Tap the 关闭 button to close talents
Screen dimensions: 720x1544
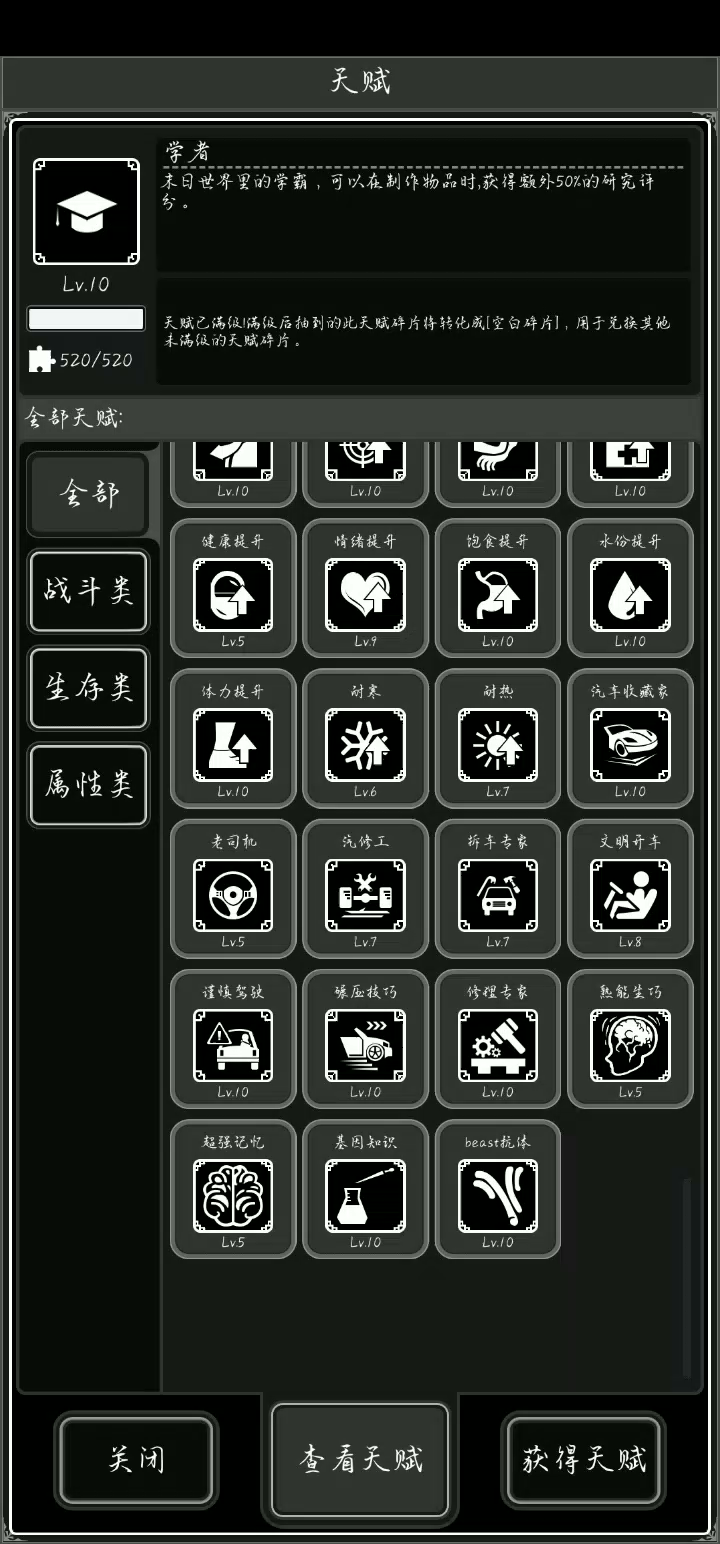(135, 1459)
